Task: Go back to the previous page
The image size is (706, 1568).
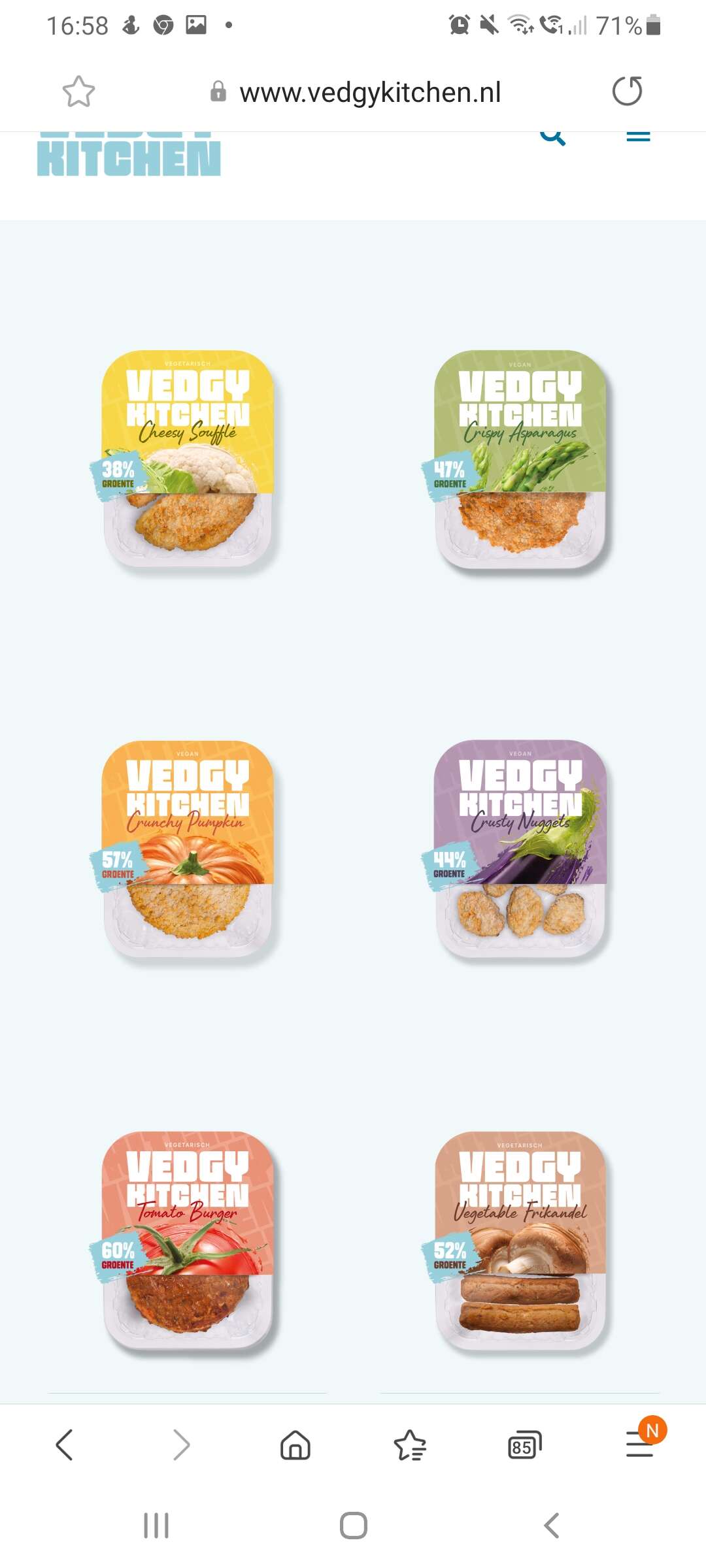Action: [x=64, y=1445]
